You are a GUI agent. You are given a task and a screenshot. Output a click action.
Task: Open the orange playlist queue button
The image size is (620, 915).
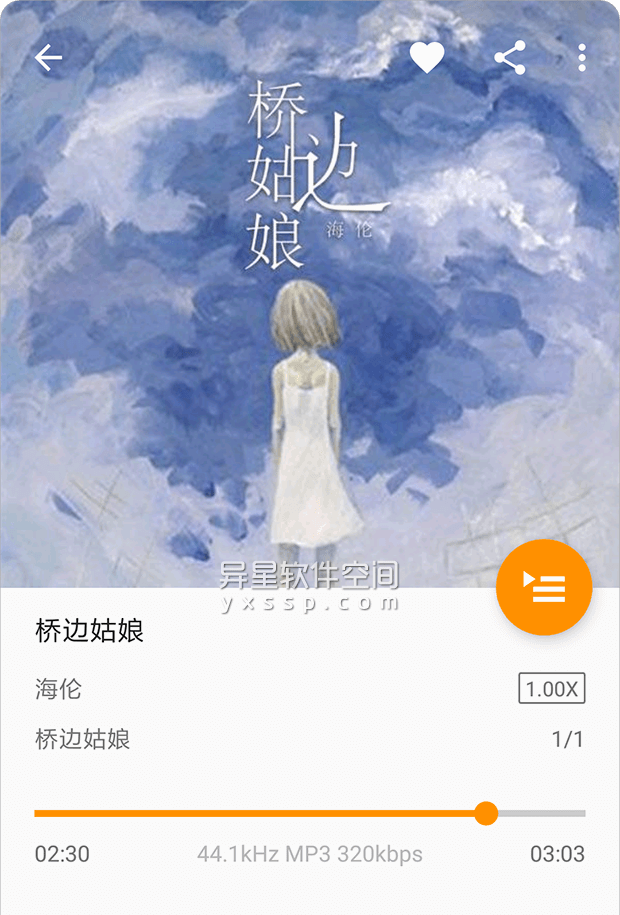pyautogui.click(x=544, y=587)
